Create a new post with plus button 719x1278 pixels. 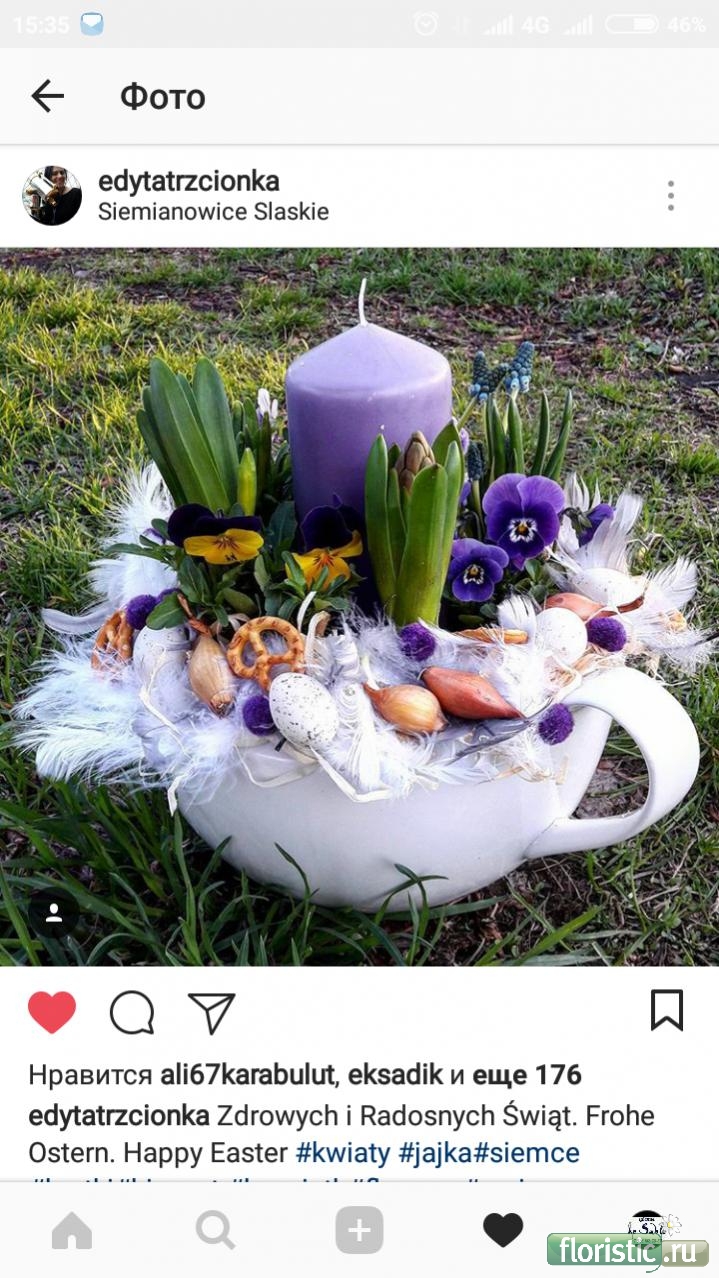coord(359,1231)
